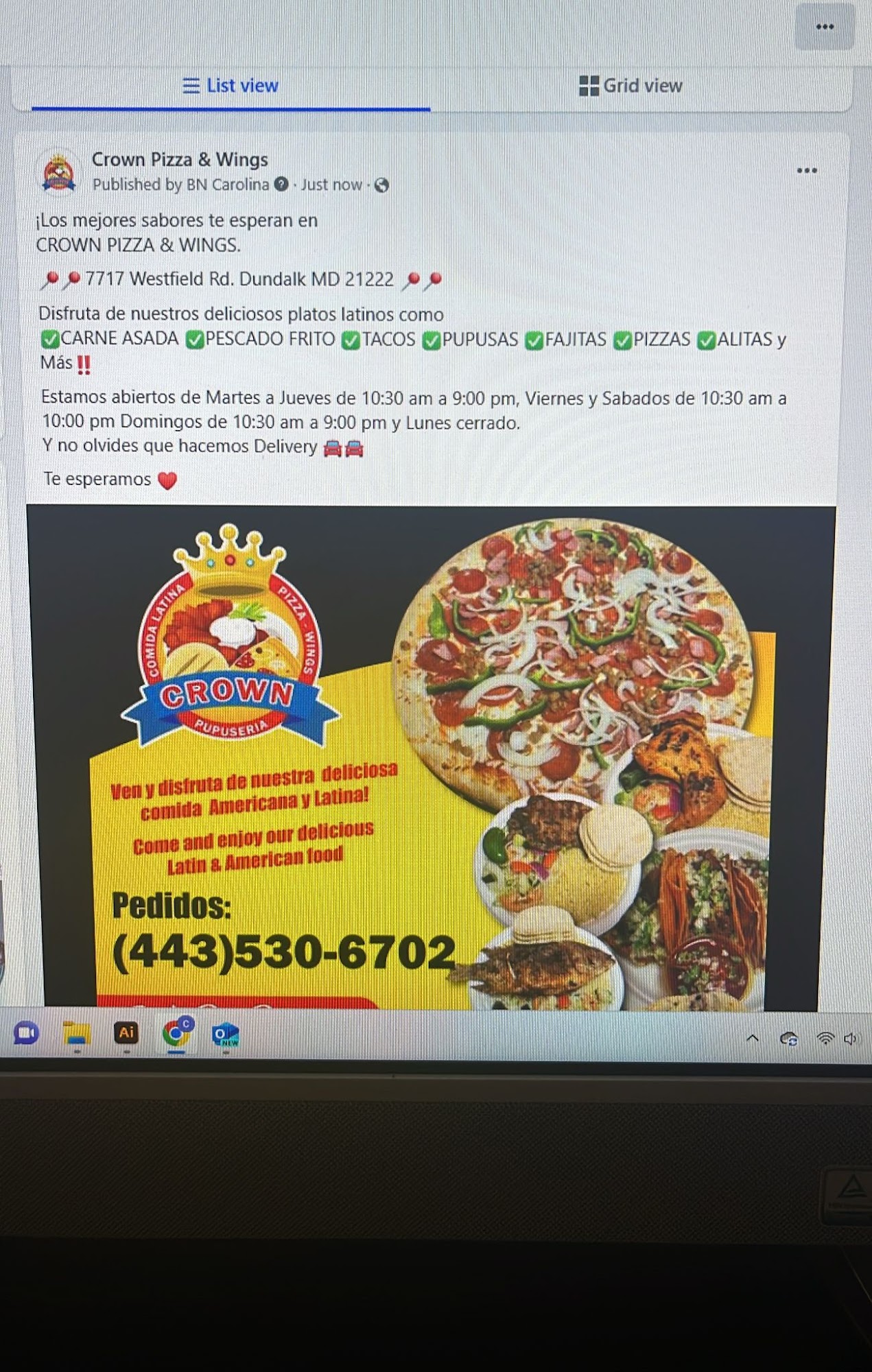
Task: Open the overflow menu above the view tabs
Action: [x=824, y=27]
